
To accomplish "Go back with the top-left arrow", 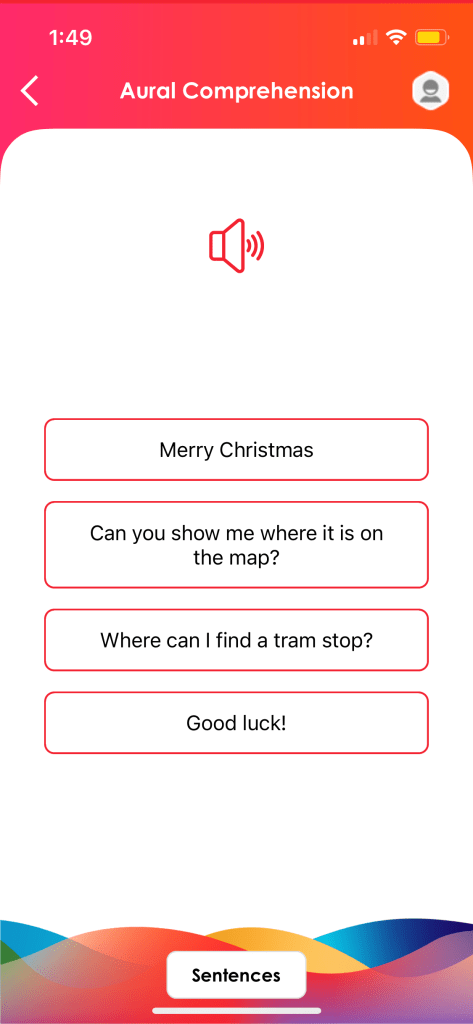I will pos(30,91).
